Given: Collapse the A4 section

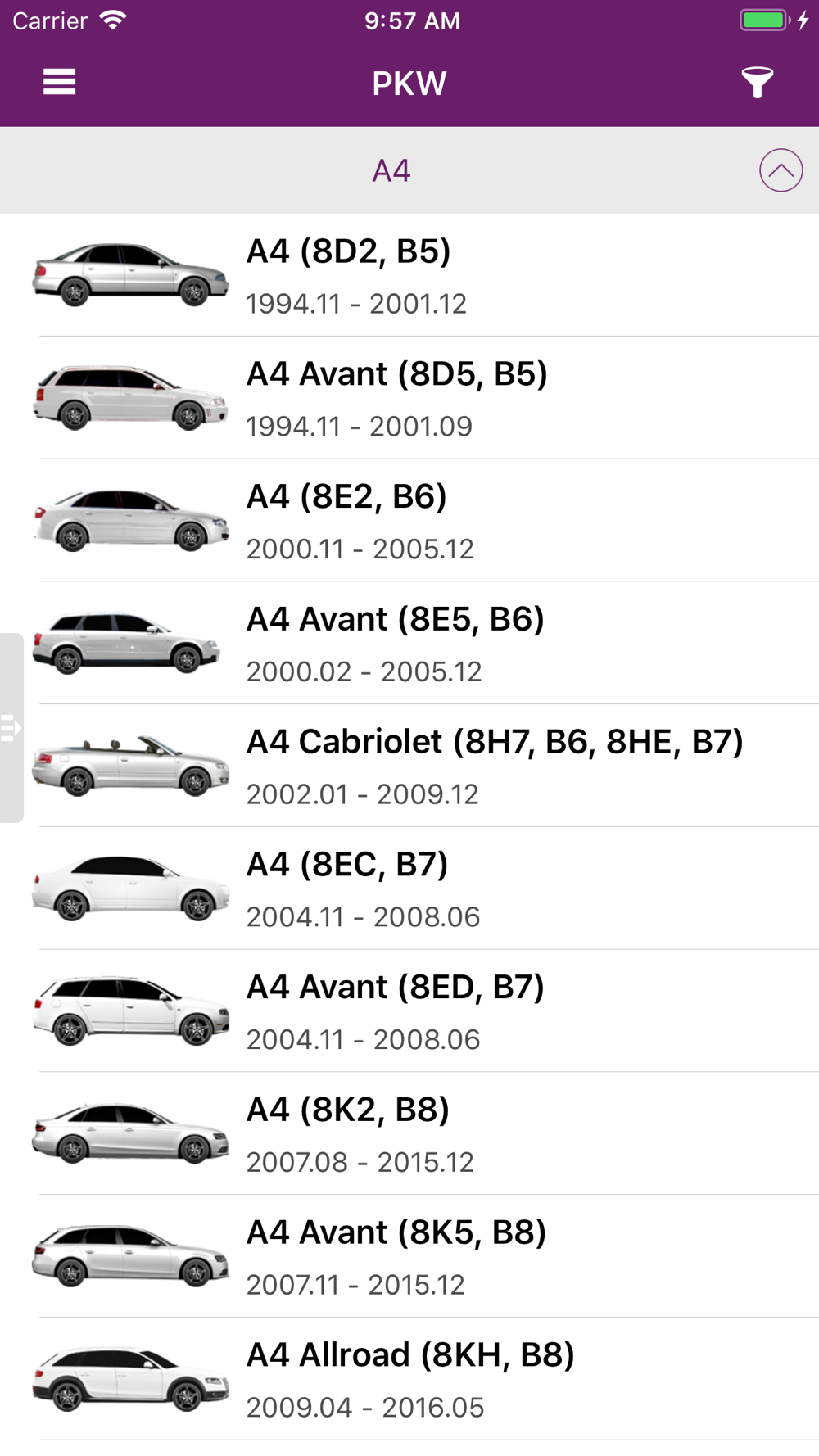Looking at the screenshot, I should 781,170.
